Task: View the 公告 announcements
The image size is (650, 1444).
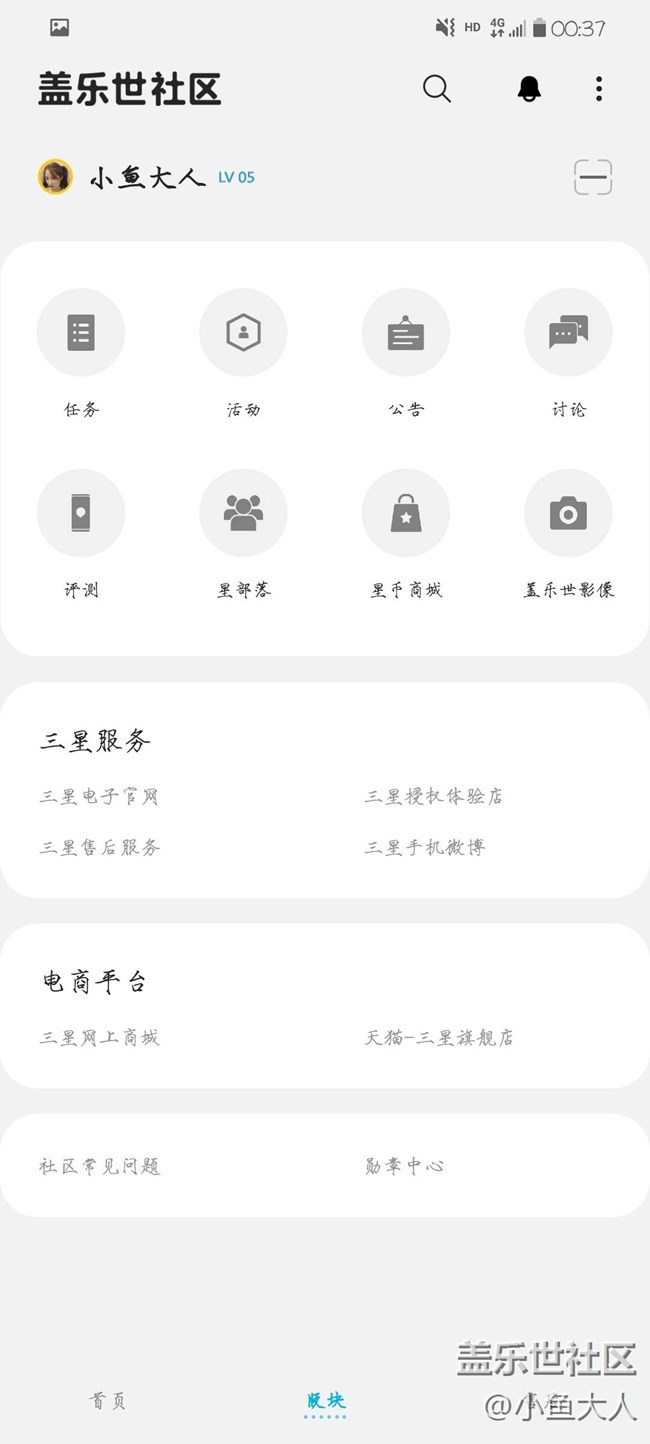Action: coord(406,333)
